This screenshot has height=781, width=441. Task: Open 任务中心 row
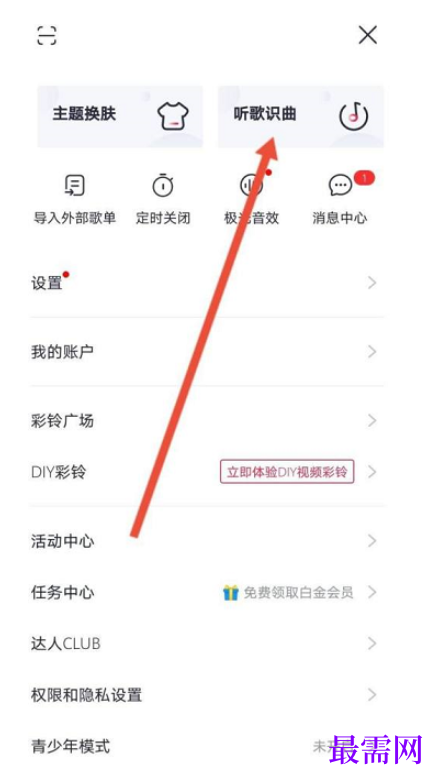(x=207, y=592)
